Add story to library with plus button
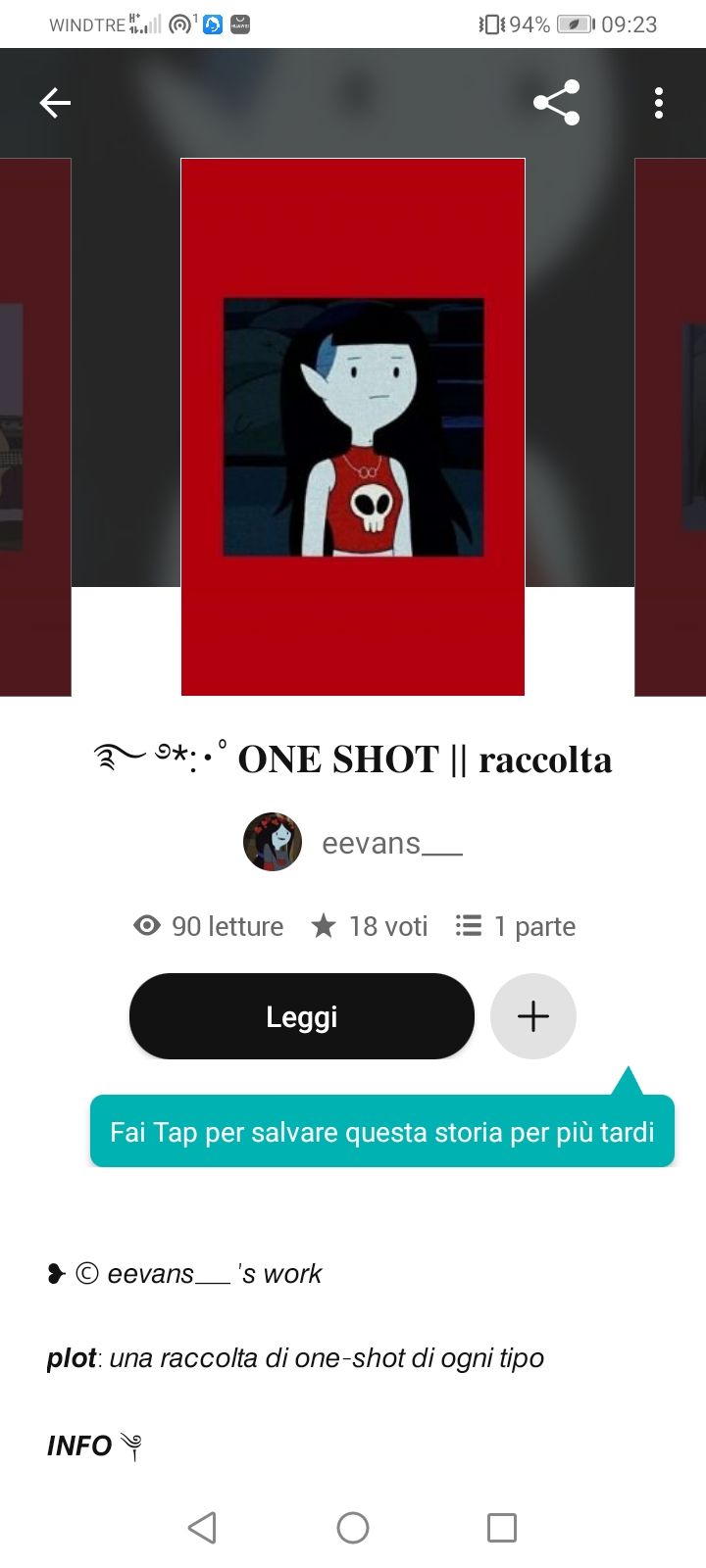706x1568 pixels. tap(532, 1016)
